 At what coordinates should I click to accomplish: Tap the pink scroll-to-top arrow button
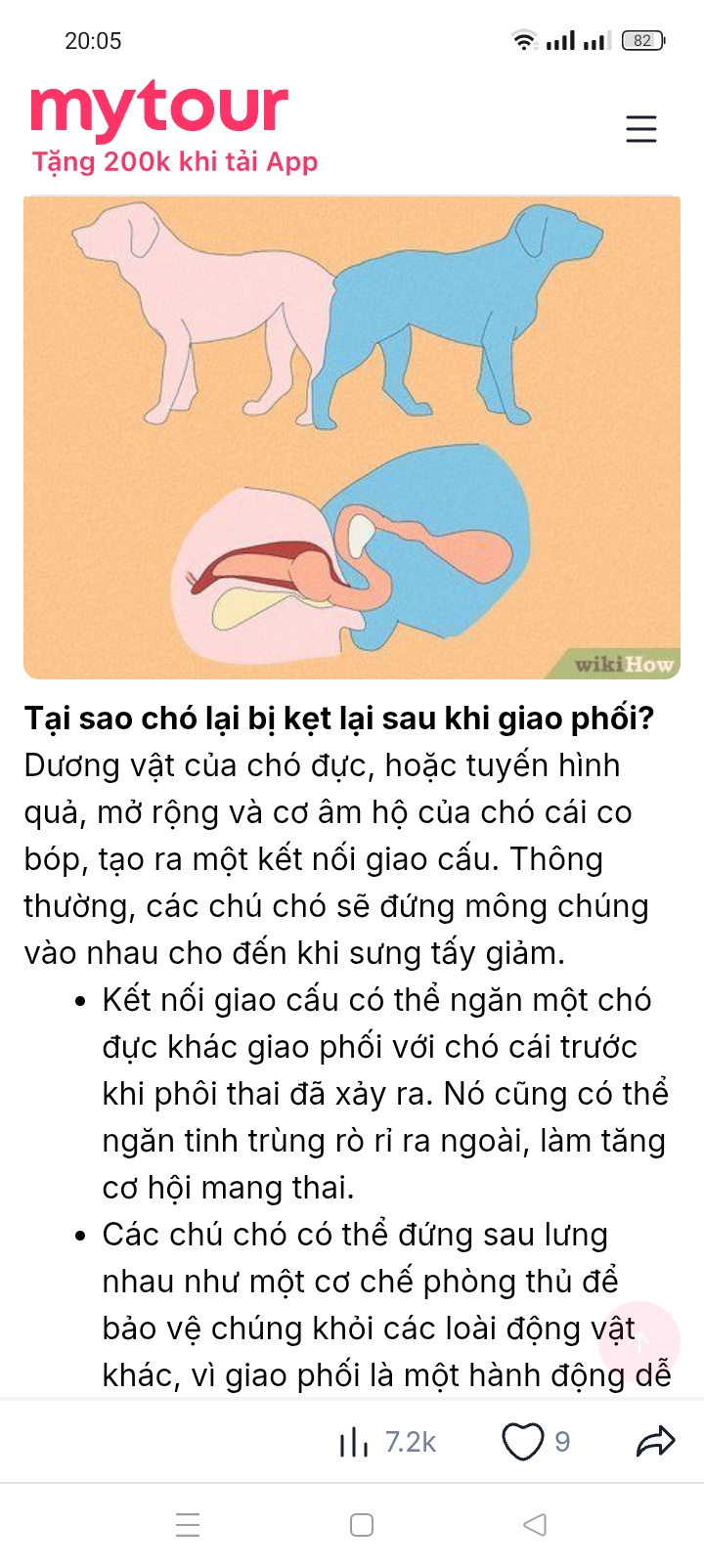coord(640,1341)
